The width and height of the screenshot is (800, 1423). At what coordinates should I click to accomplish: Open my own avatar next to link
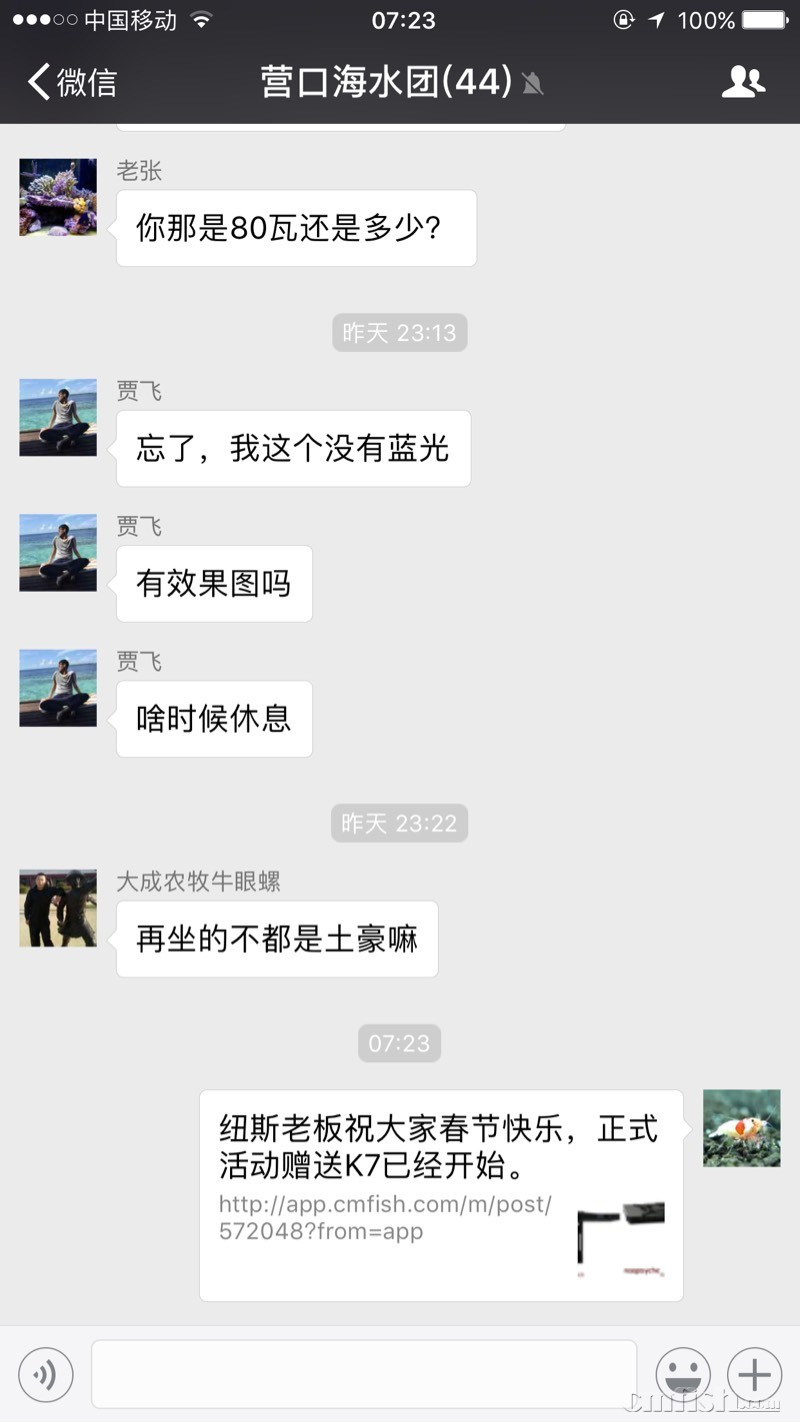coord(741,1128)
